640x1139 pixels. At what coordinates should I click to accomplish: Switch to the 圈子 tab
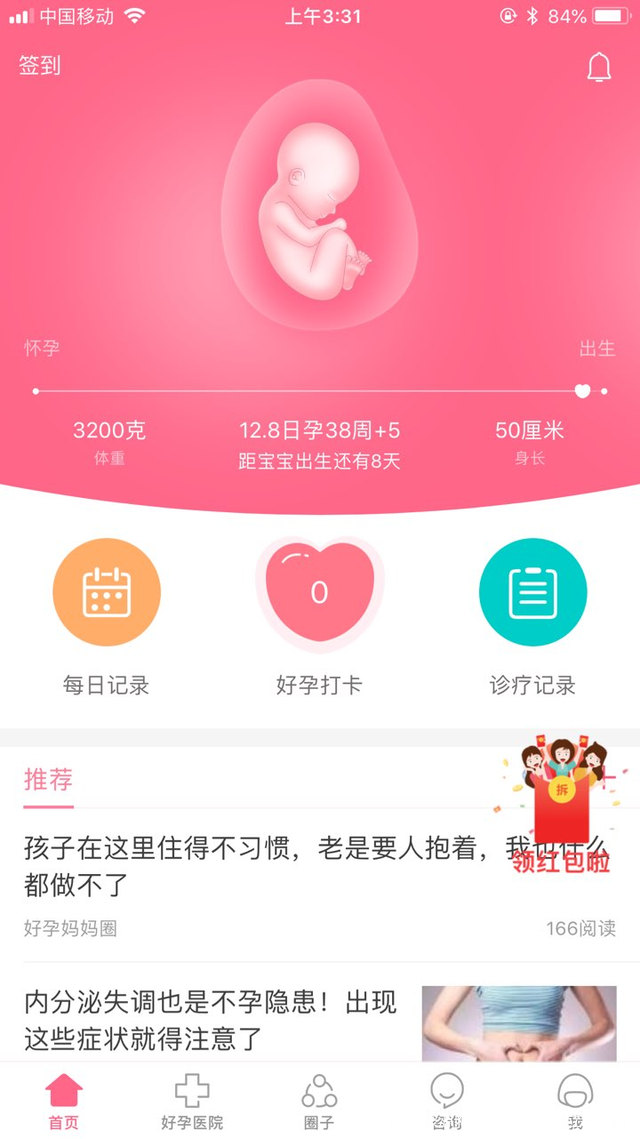pos(319,1100)
